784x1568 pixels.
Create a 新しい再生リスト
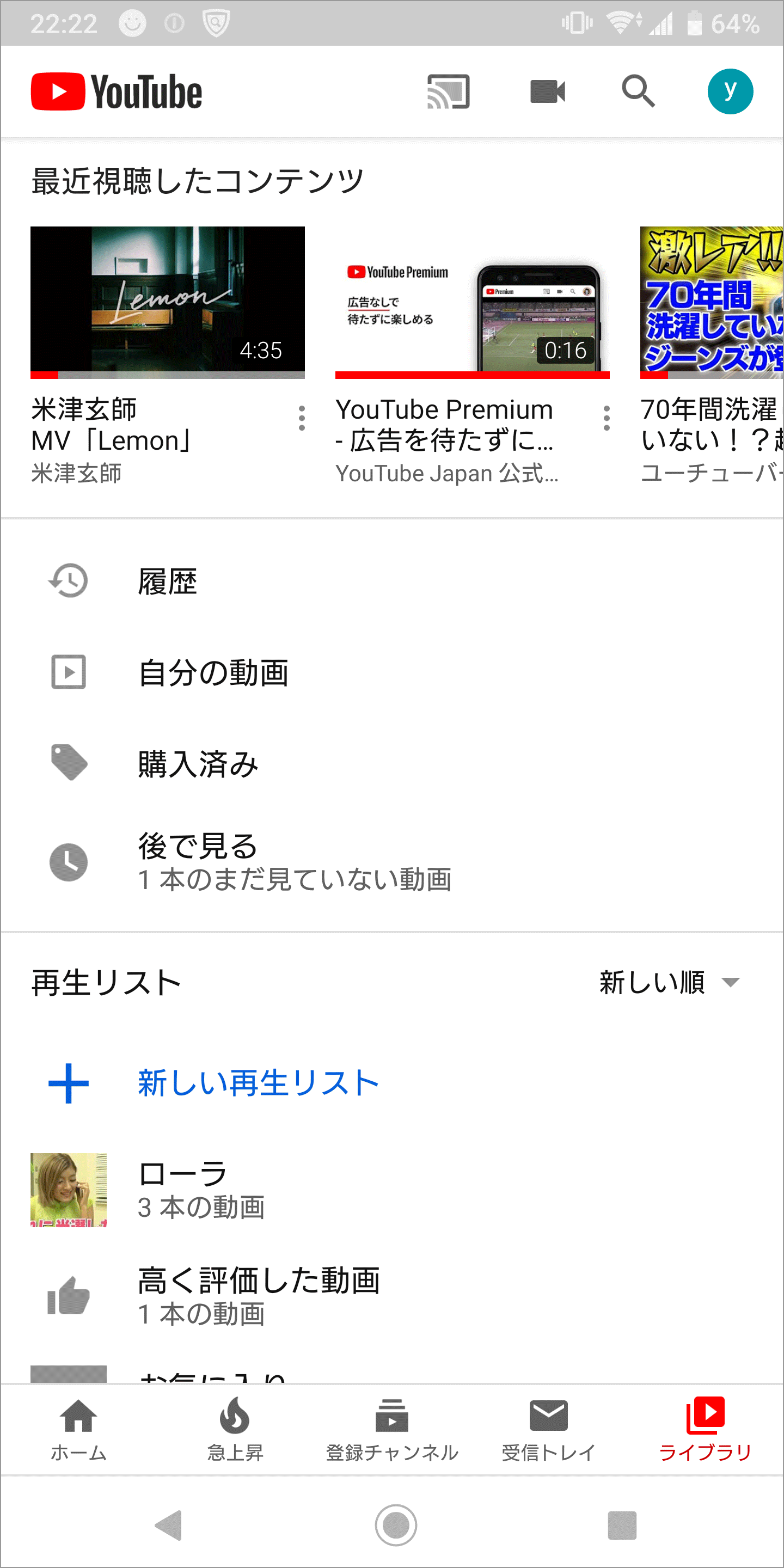coord(392,1083)
